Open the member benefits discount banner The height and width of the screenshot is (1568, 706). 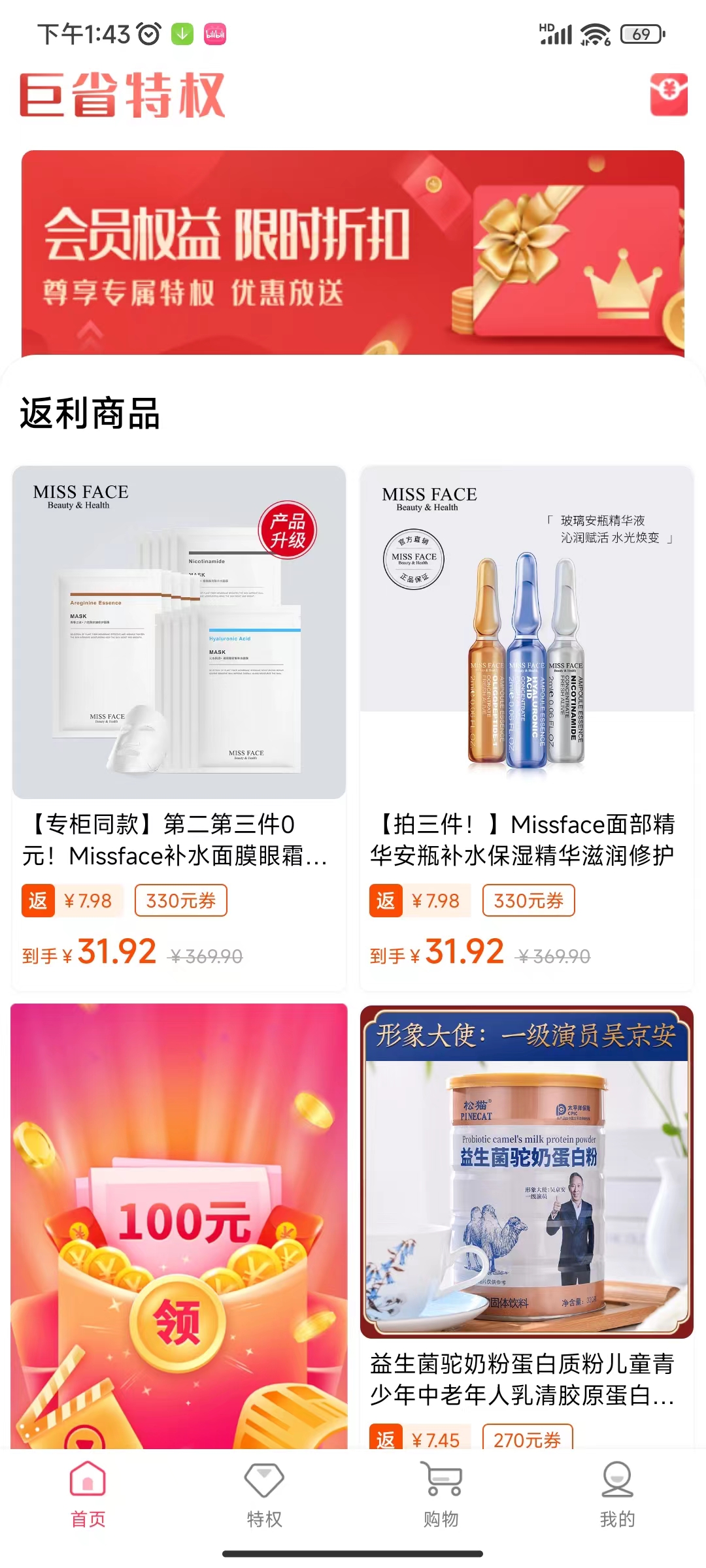pyautogui.click(x=353, y=253)
